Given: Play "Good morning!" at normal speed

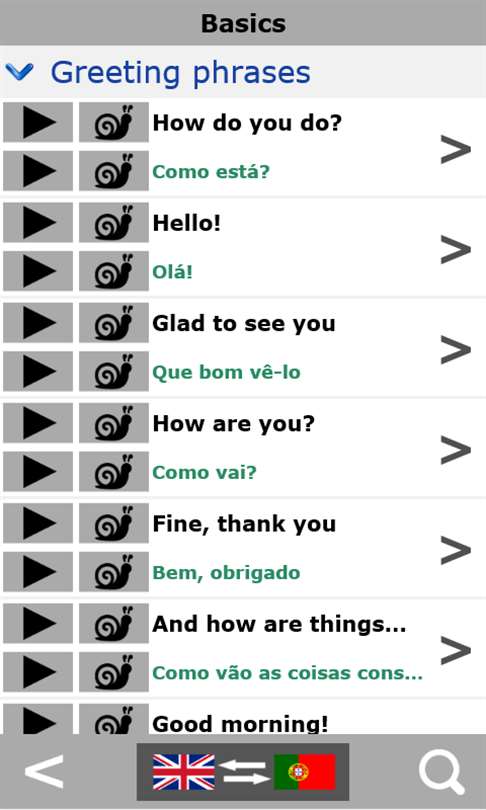Looking at the screenshot, I should coord(38,719).
